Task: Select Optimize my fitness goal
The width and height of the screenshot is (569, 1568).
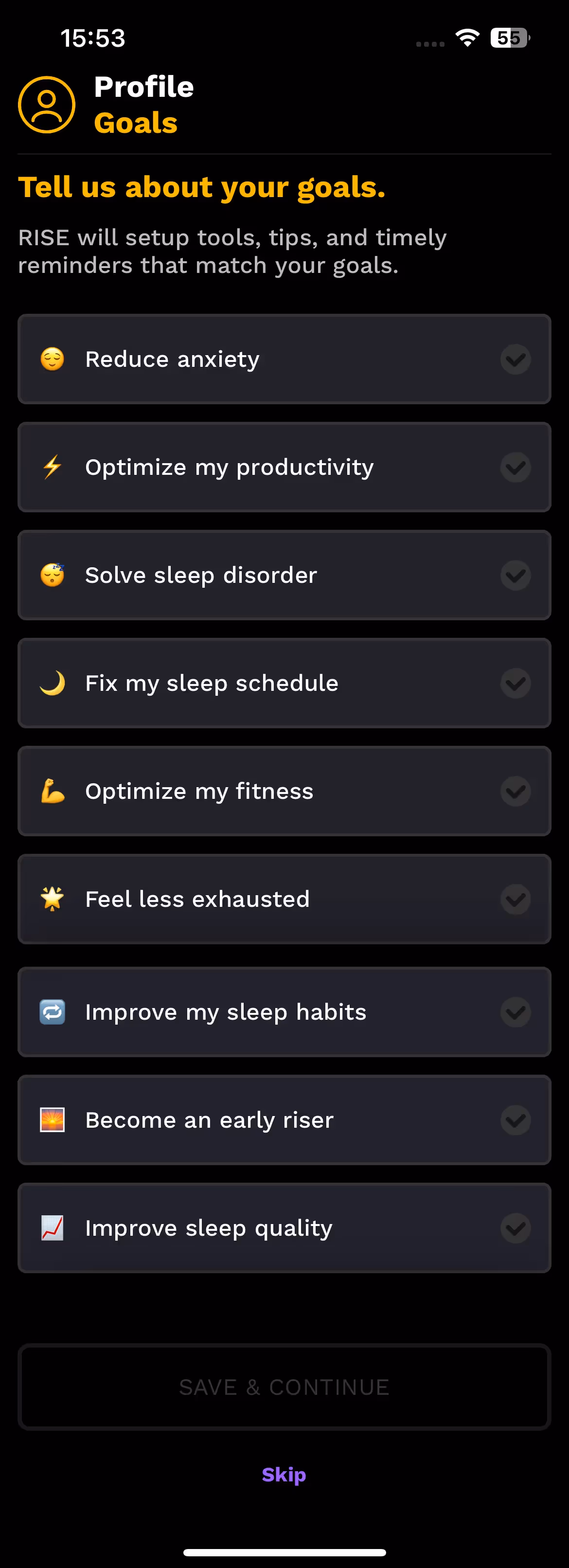Action: point(284,792)
